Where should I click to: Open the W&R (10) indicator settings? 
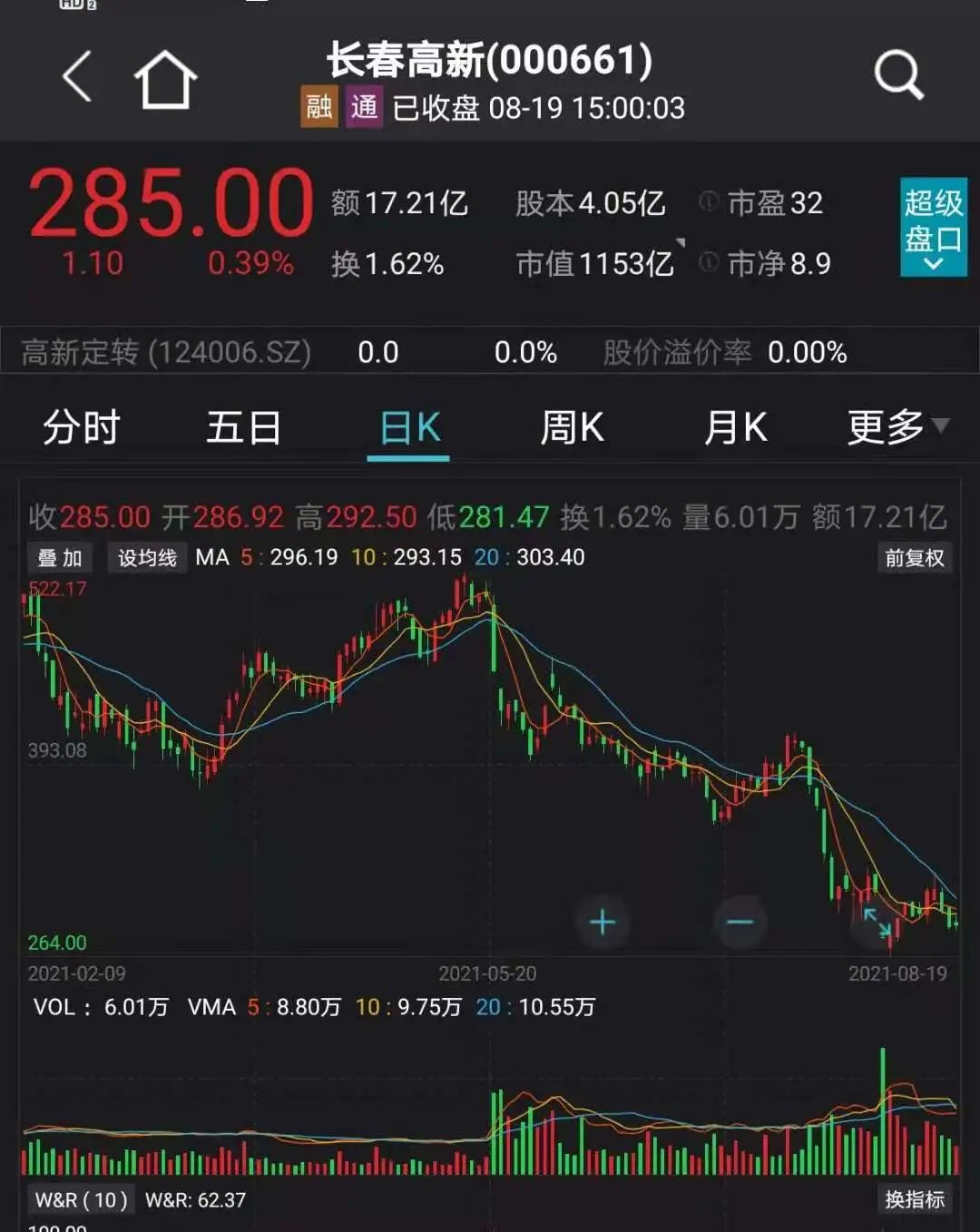[x=82, y=1200]
